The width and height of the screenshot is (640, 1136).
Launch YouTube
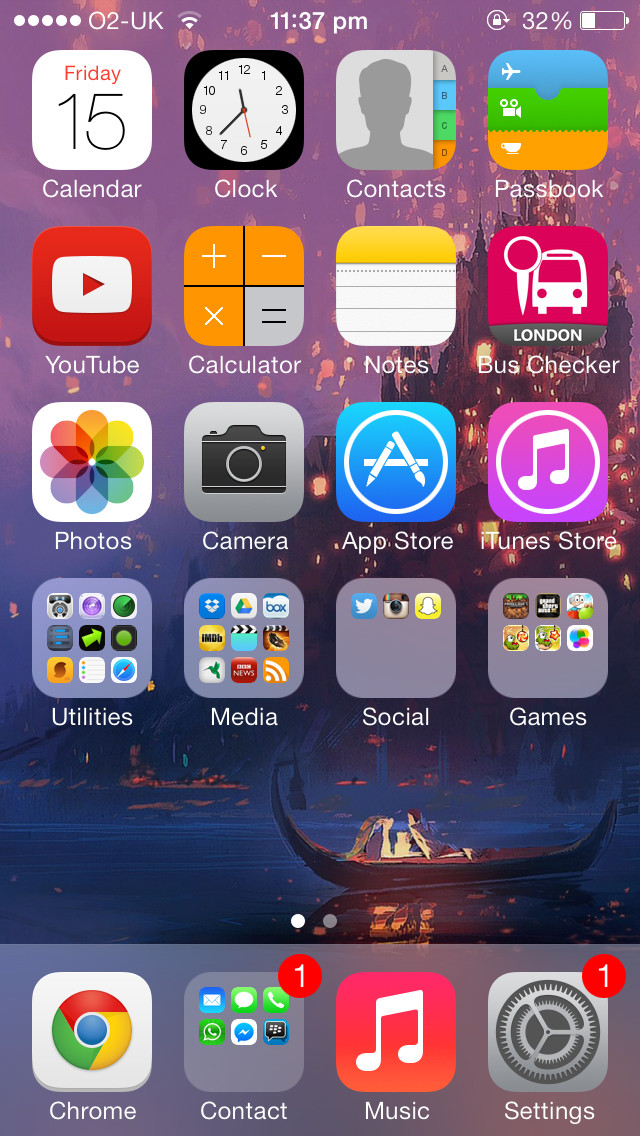pos(92,286)
